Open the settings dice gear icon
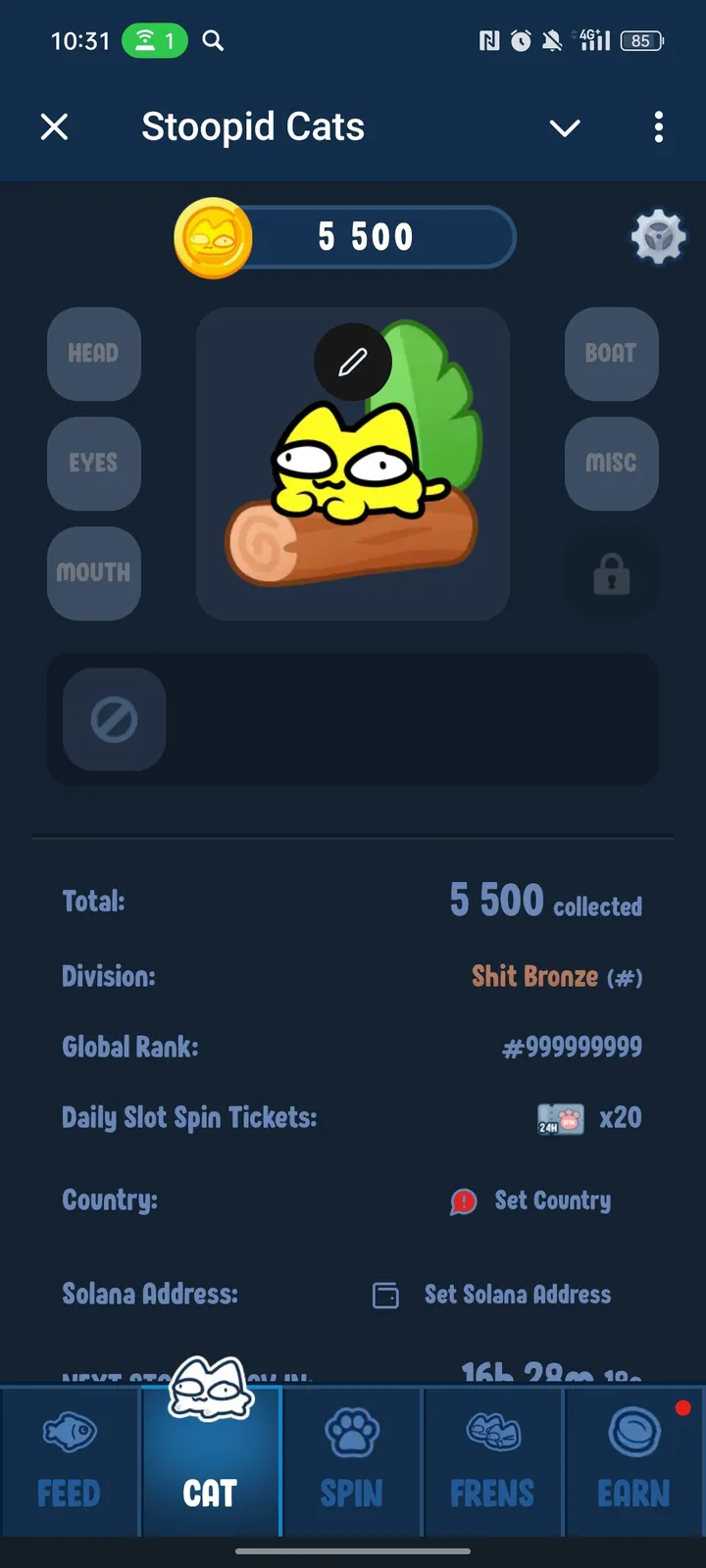Image resolution: width=706 pixels, height=1568 pixels. [x=659, y=237]
